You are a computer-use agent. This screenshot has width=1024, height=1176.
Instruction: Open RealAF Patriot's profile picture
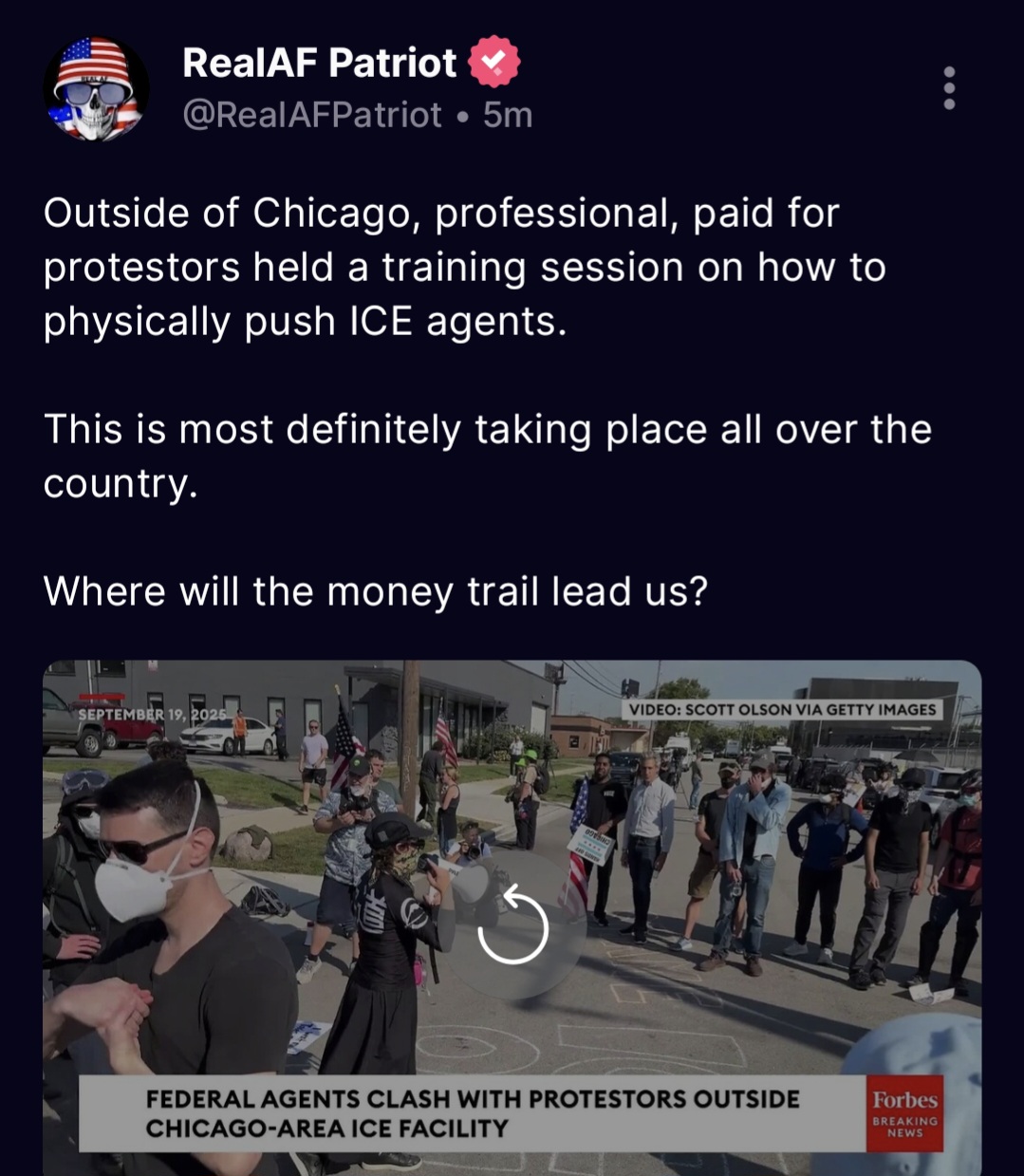tap(95, 89)
